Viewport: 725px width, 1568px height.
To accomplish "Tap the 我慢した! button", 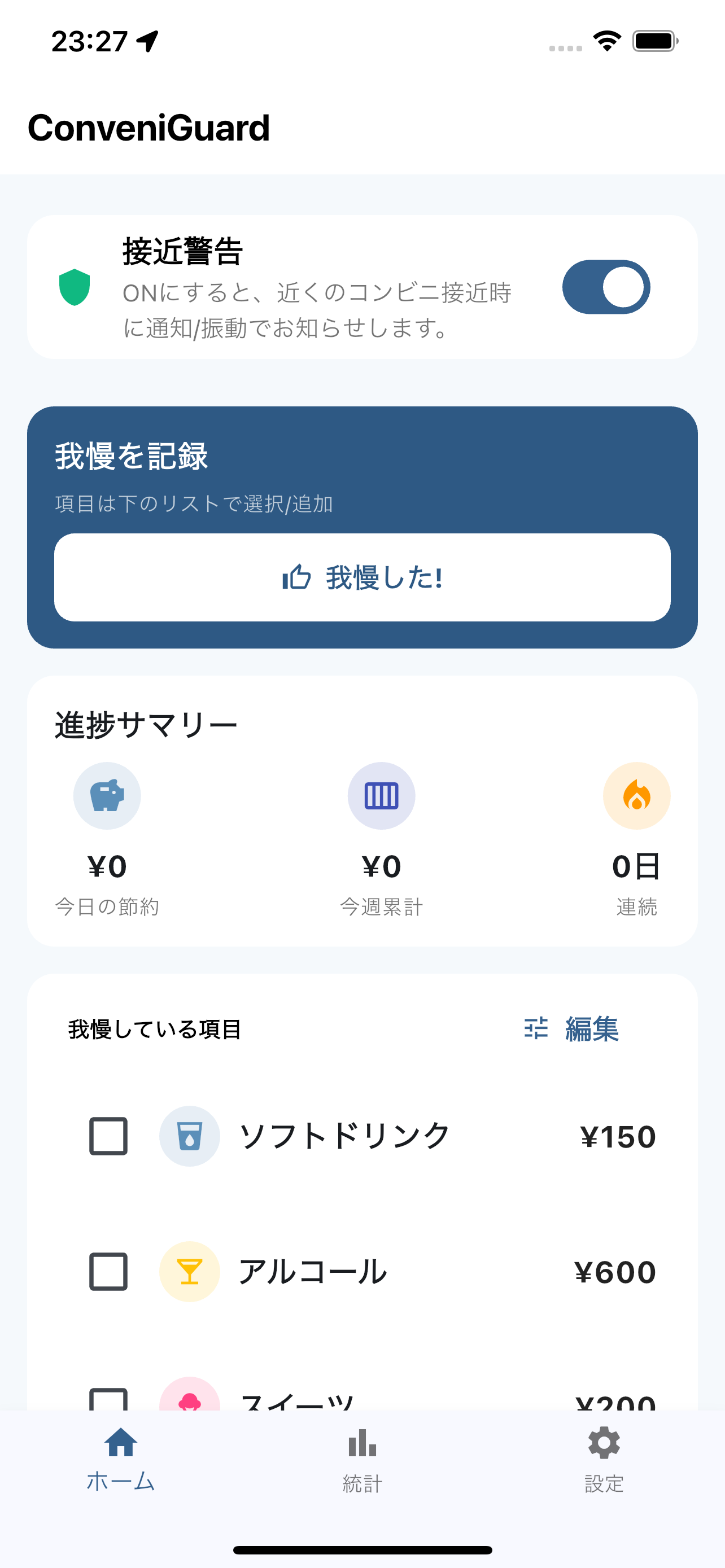I will pos(362,577).
